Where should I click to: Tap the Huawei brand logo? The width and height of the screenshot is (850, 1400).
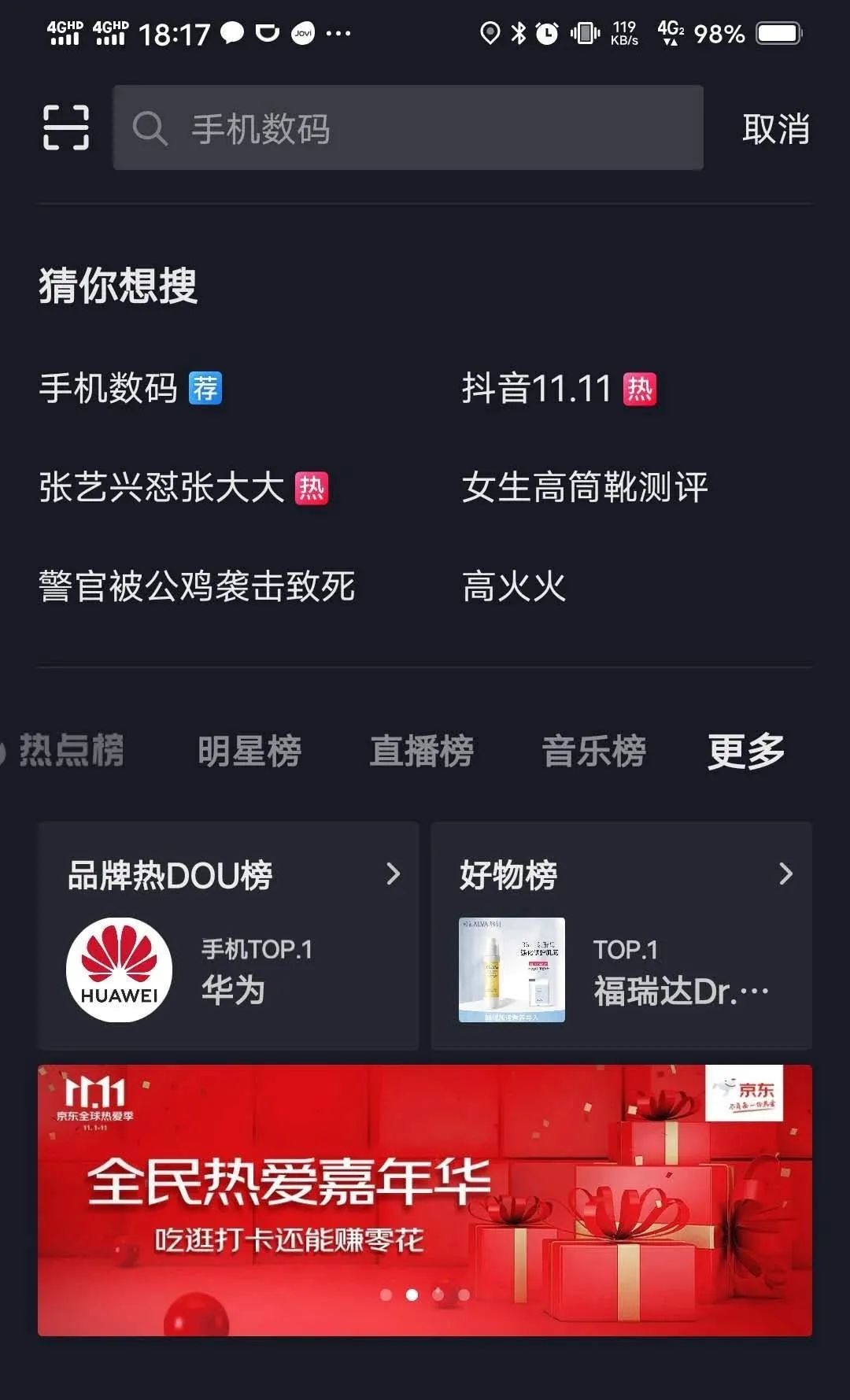118,970
